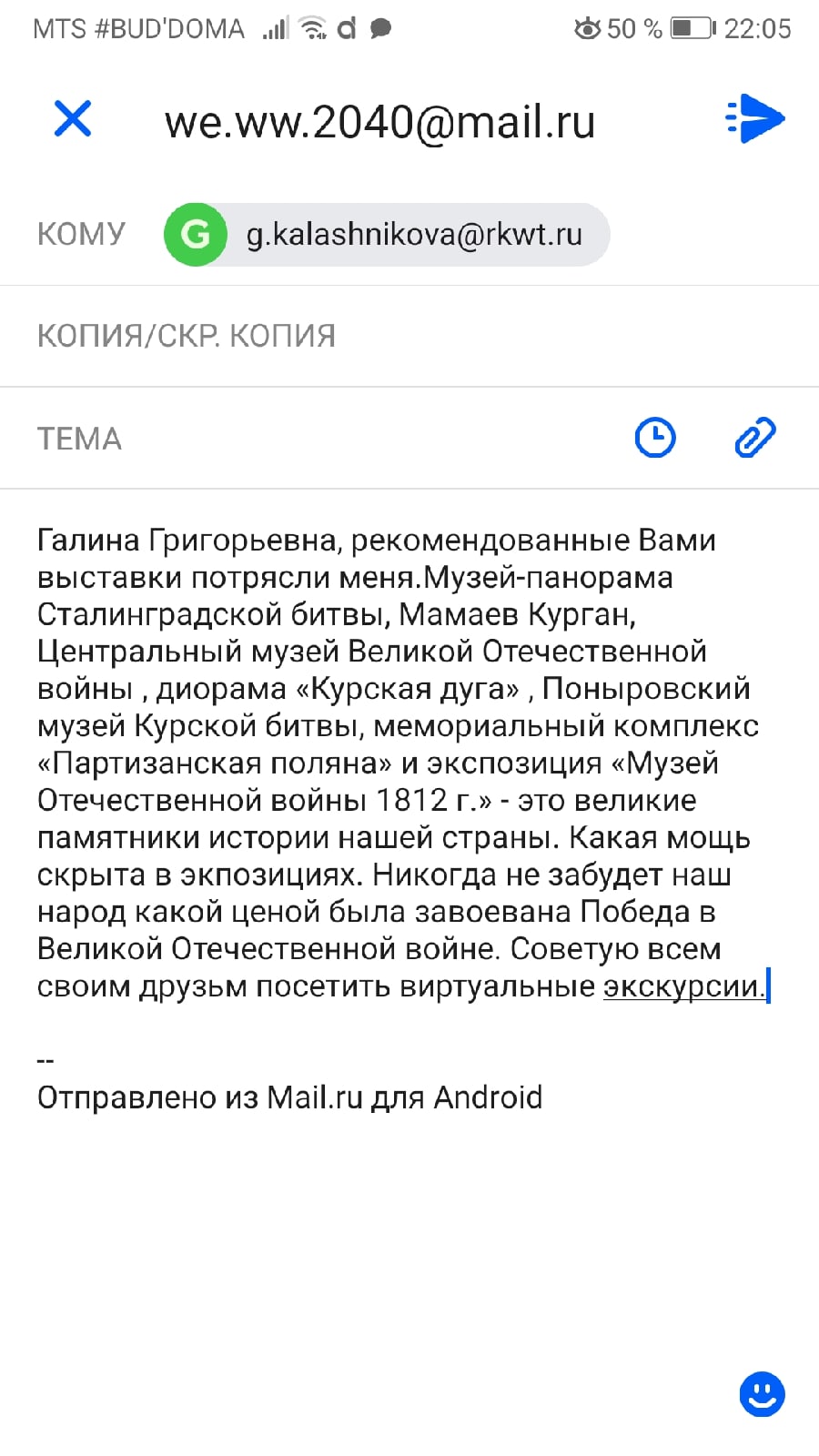The image size is (819, 1456).
Task: Open the Копия/Скр. копия field
Action: click(409, 336)
